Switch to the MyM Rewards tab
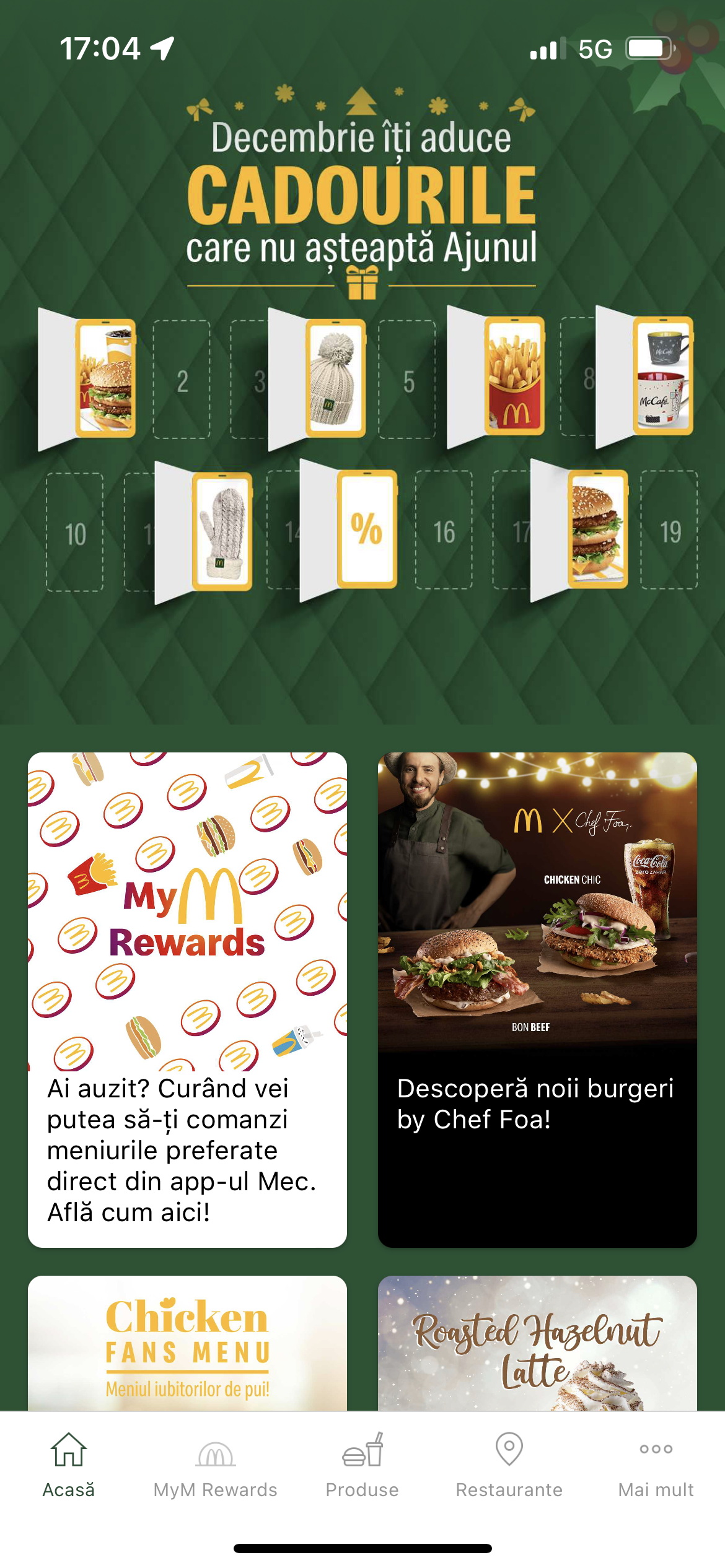 (215, 1465)
